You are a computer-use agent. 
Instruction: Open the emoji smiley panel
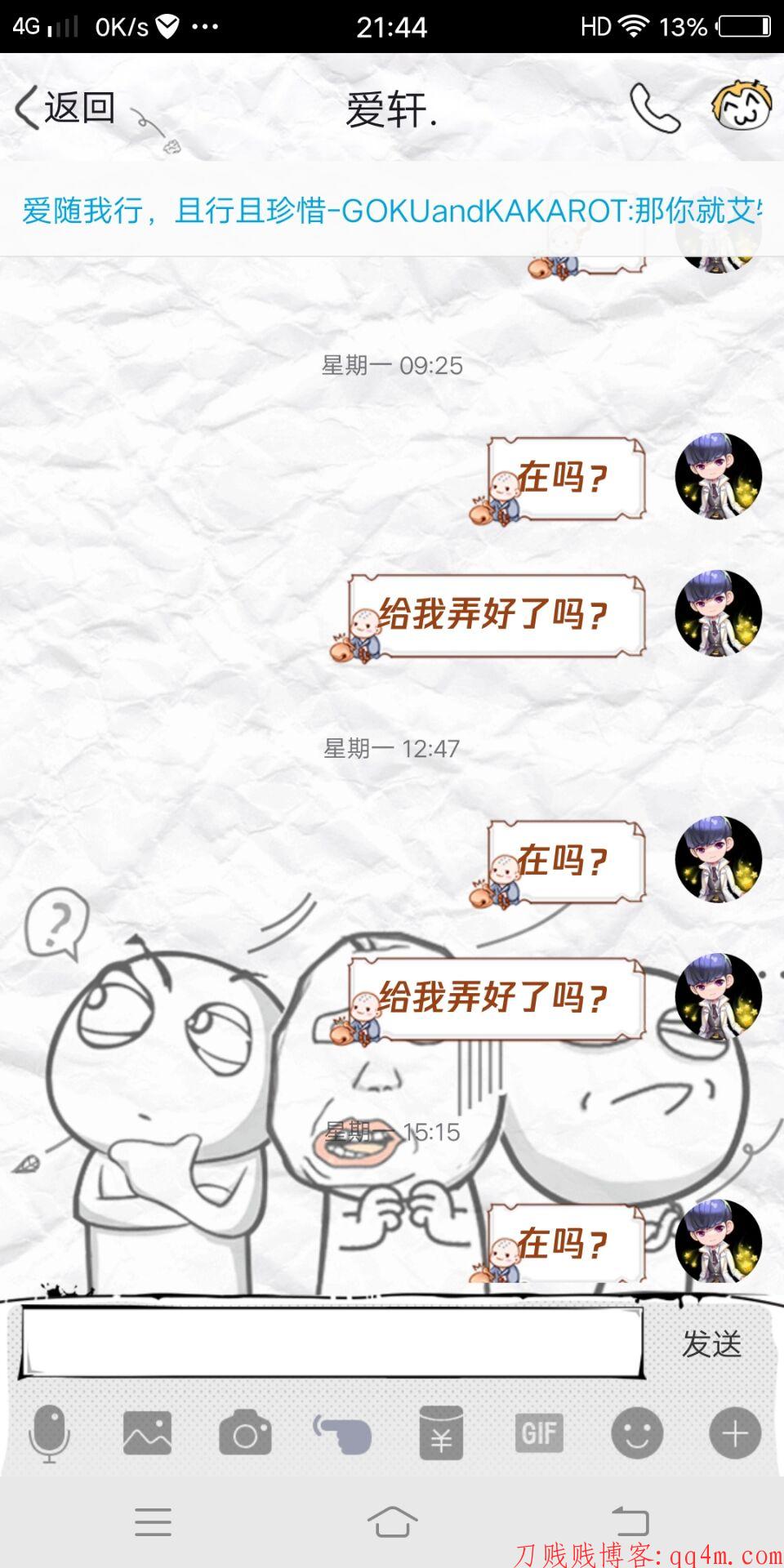coord(637,1433)
